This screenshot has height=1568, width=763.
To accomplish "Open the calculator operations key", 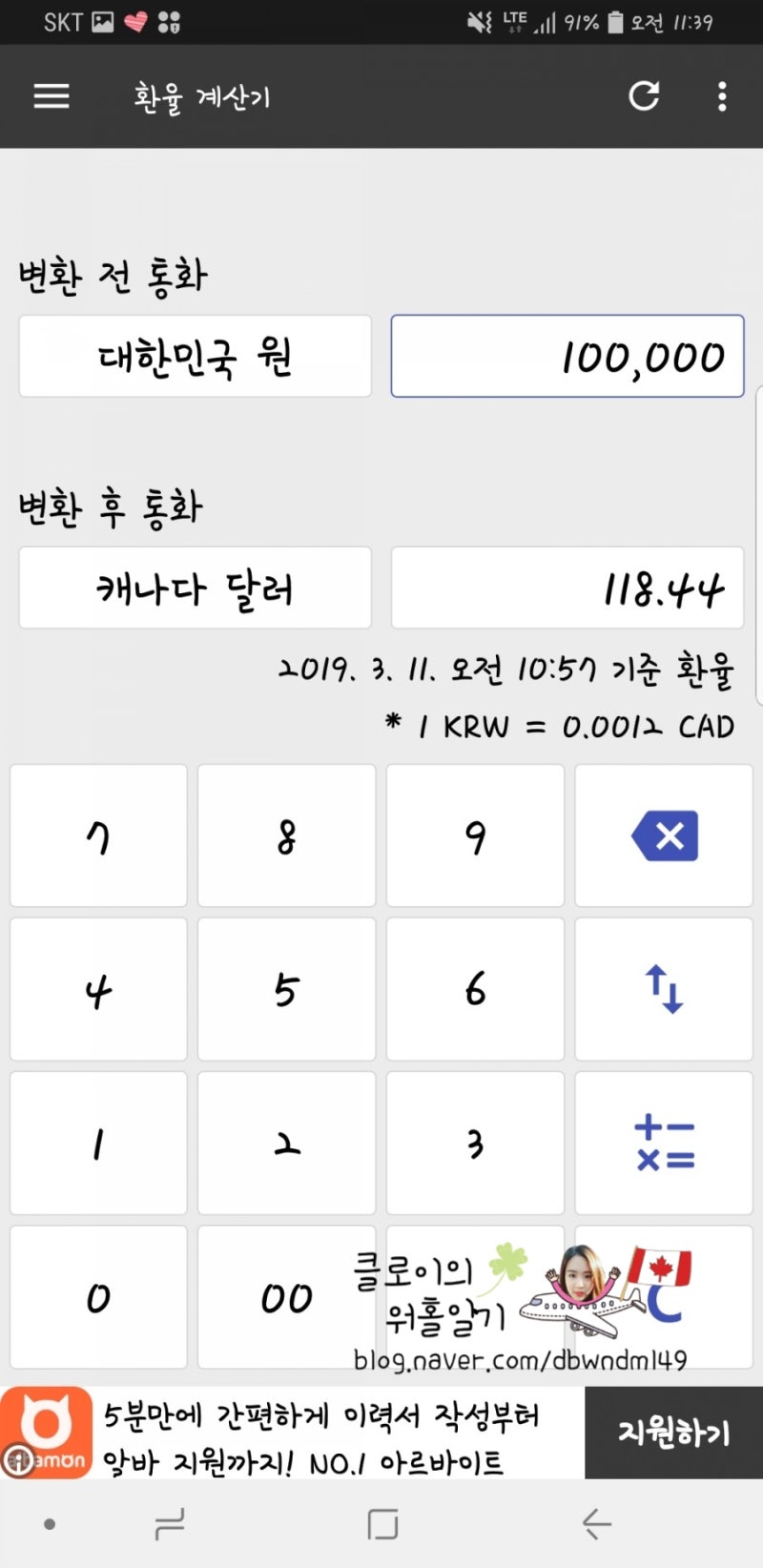I will pyautogui.click(x=664, y=1143).
